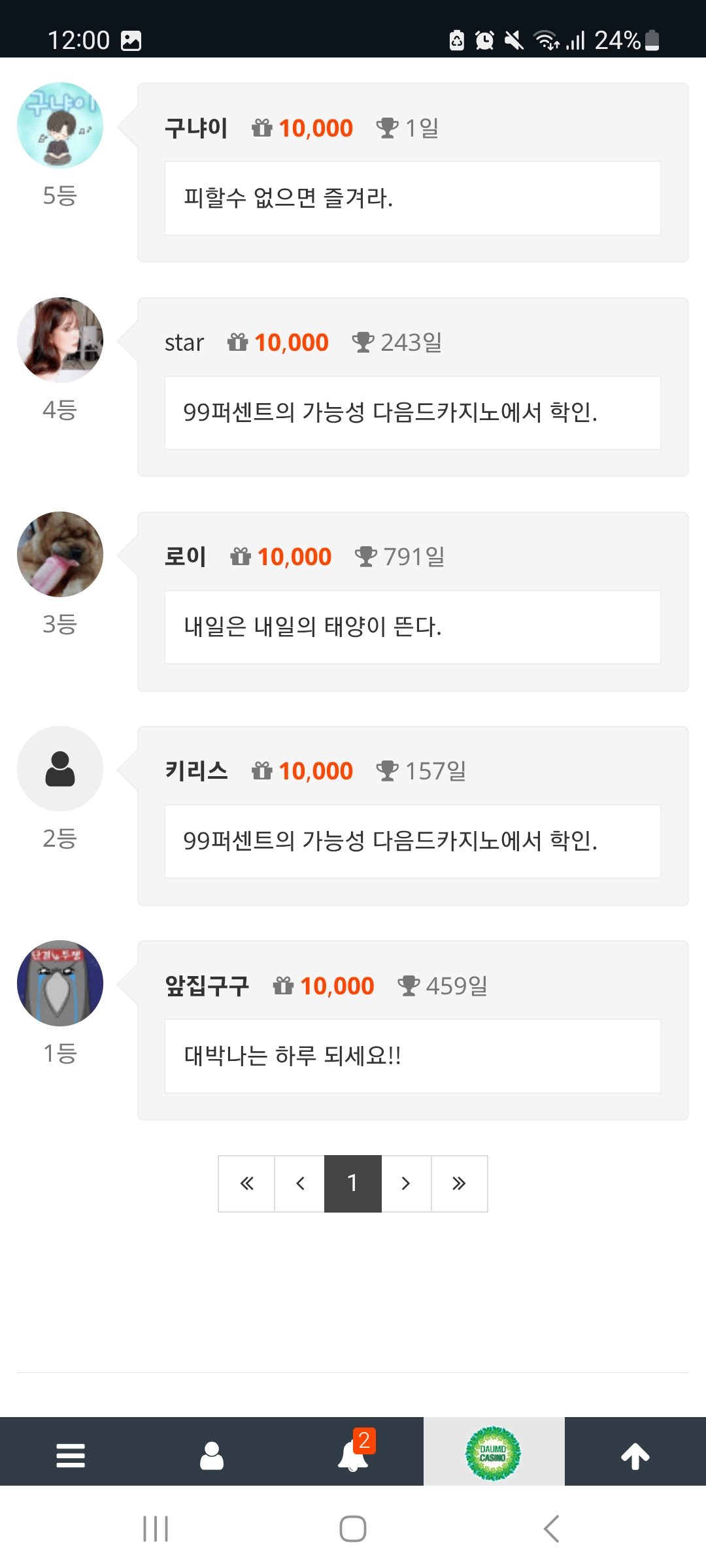Go to the first page of results
The height and width of the screenshot is (1568, 706).
246,1183
